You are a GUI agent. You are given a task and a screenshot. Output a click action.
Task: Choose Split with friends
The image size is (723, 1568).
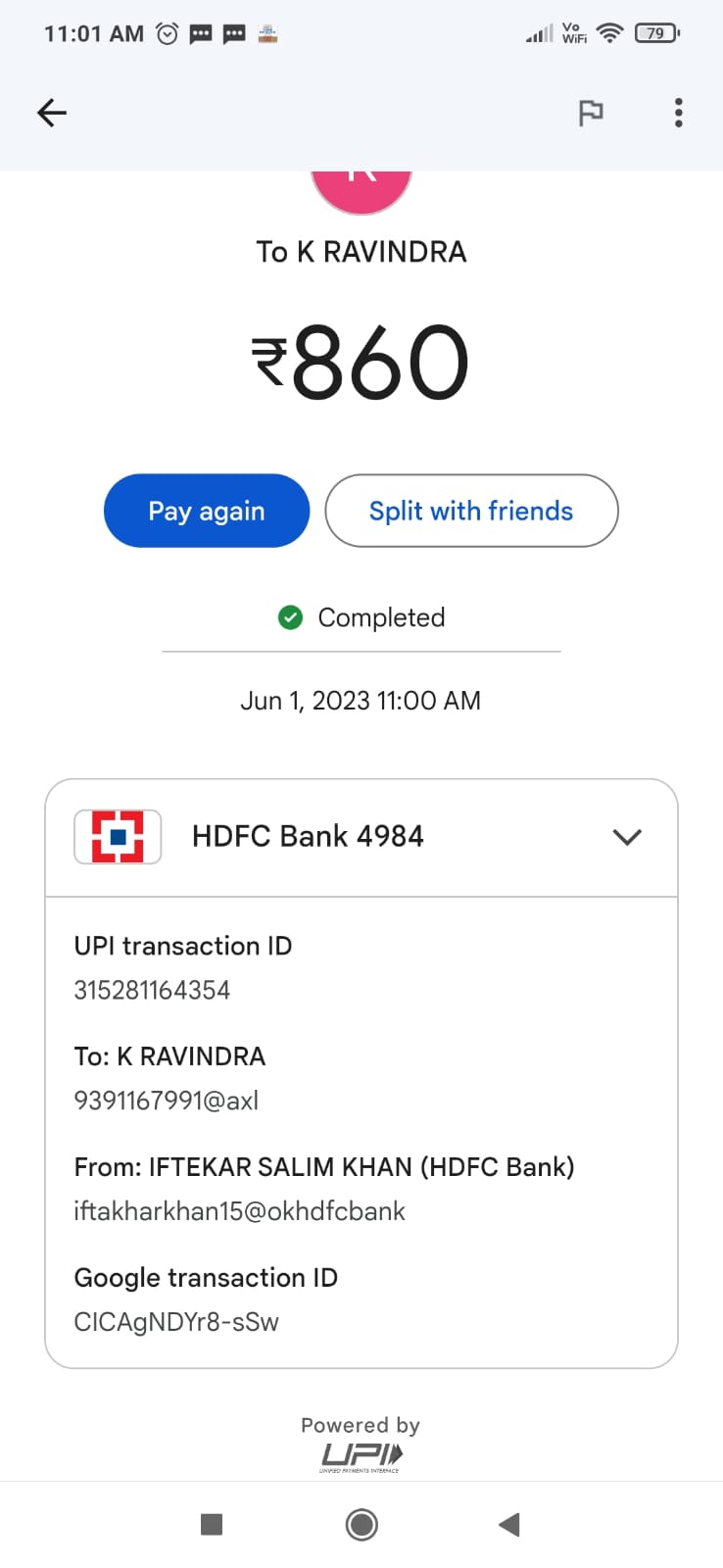coord(471,511)
